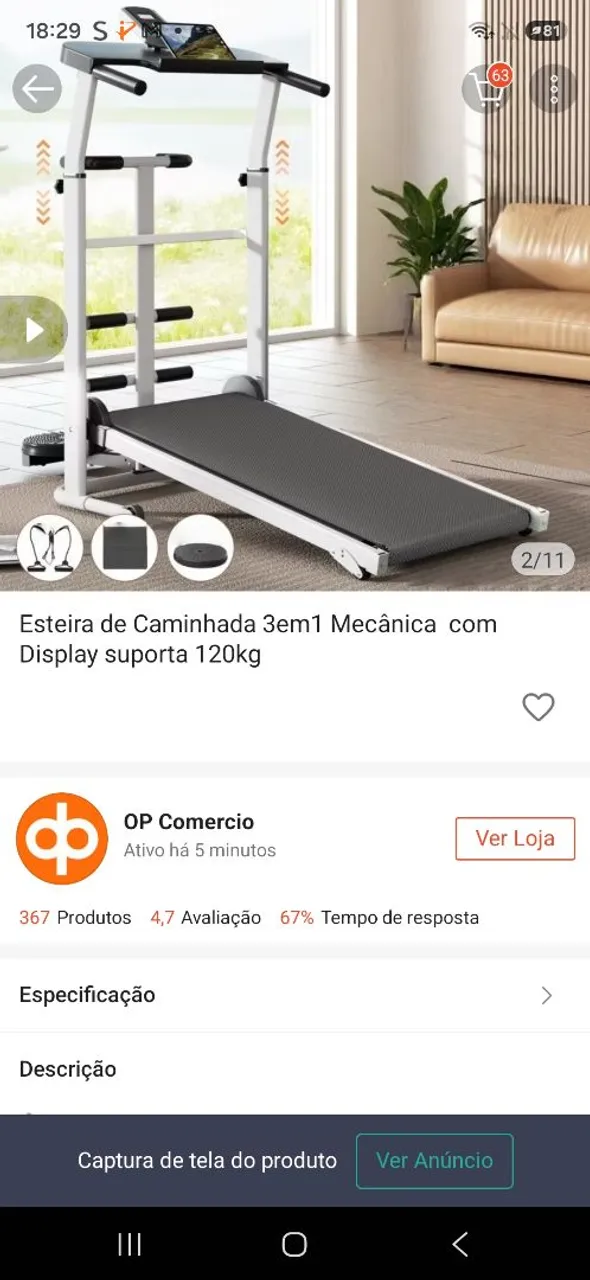590x1280 pixels.
Task: Expand the Especificação row
Action: coord(295,995)
